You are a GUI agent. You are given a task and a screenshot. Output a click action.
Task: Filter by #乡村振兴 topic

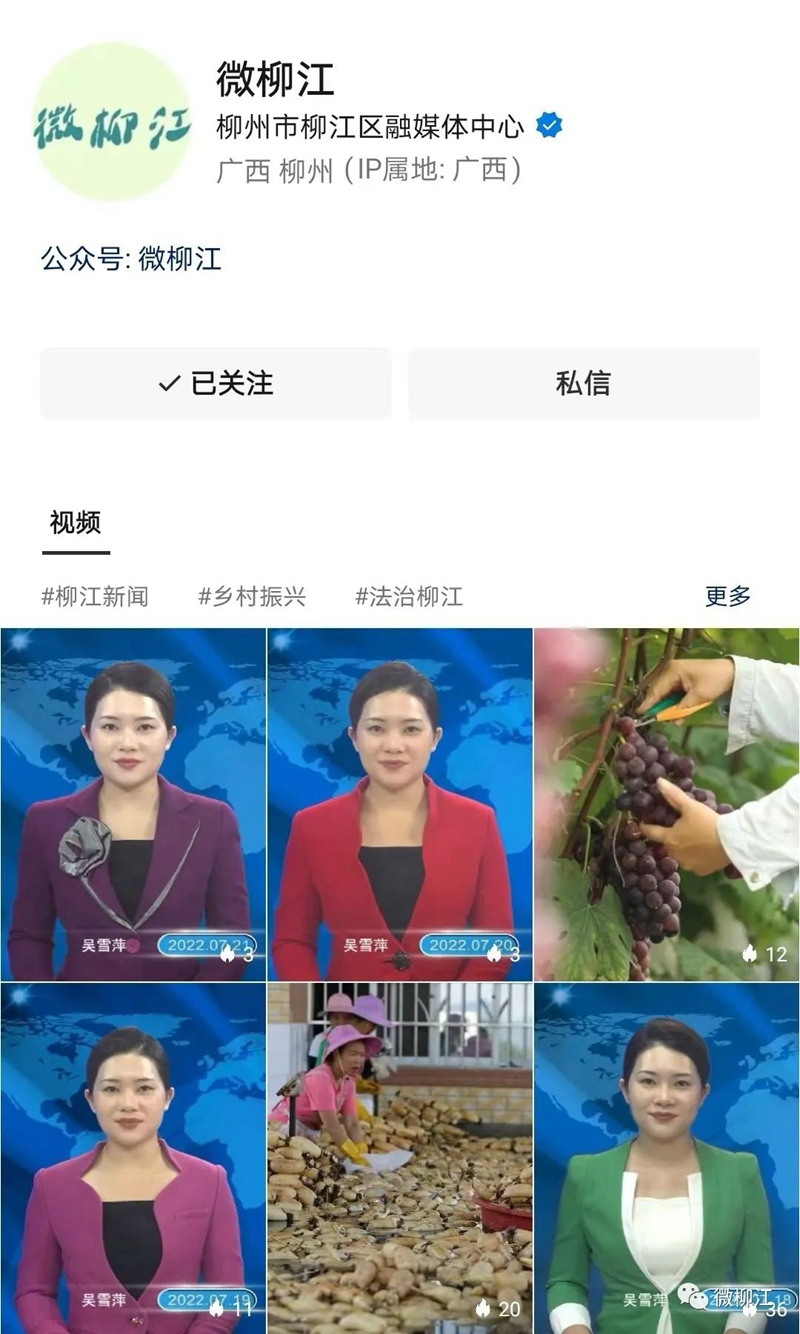point(252,597)
